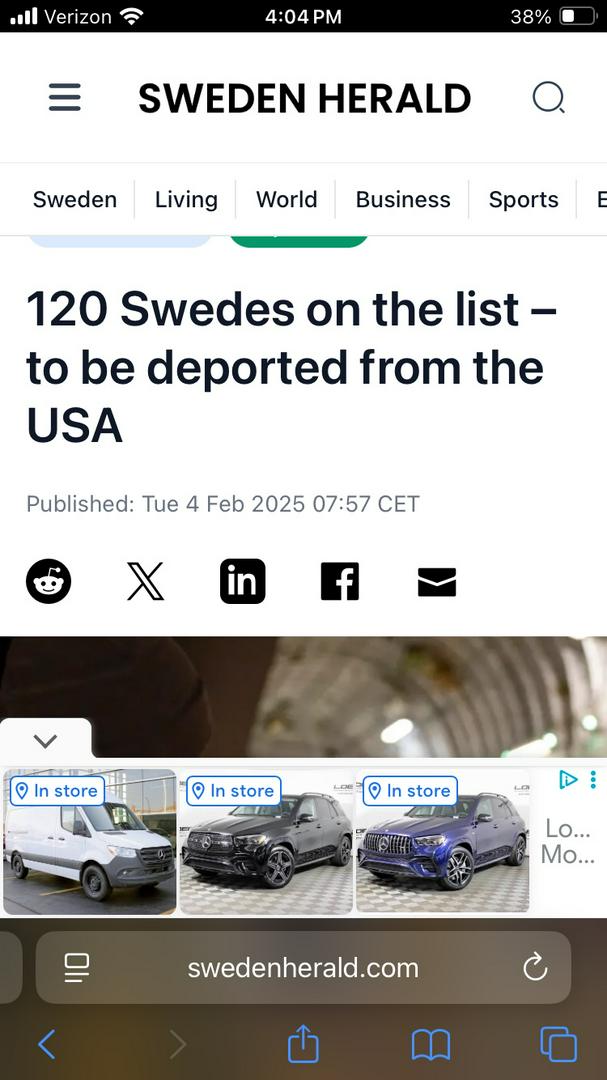Open the Business section
607x1080 pixels.
(403, 199)
